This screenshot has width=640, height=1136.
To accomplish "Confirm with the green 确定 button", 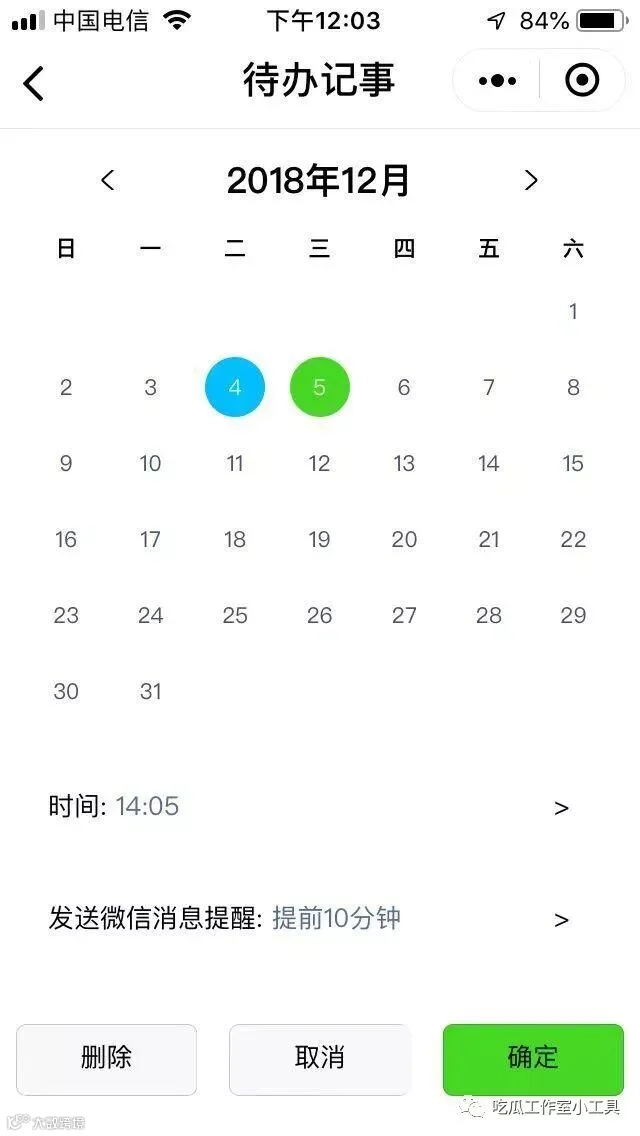I will [x=533, y=1058].
